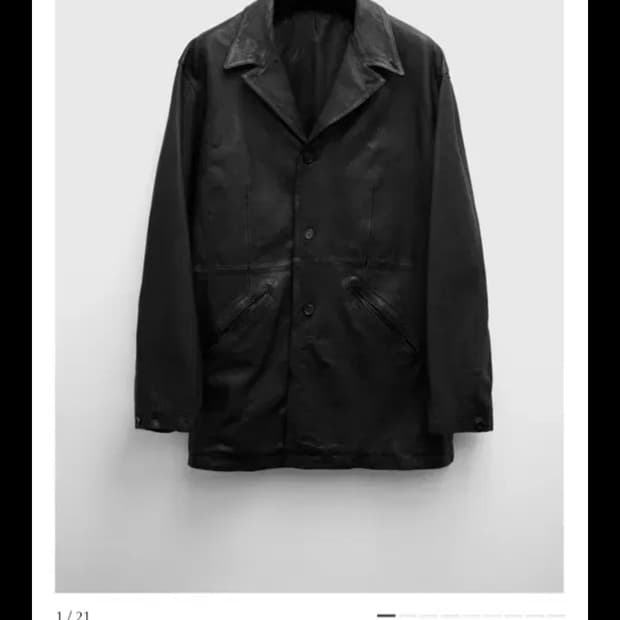Tap the image gallery page indicator
Image resolution: width=620 pixels, height=620 pixels.
[470, 615]
